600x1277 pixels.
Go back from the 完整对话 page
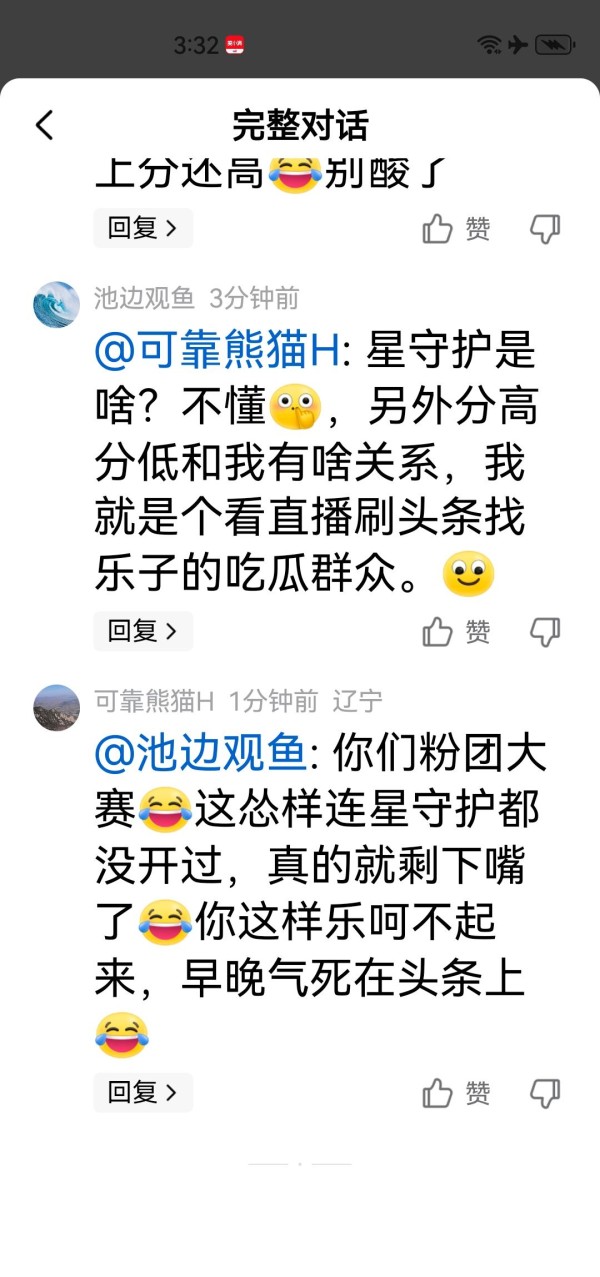click(x=44, y=126)
